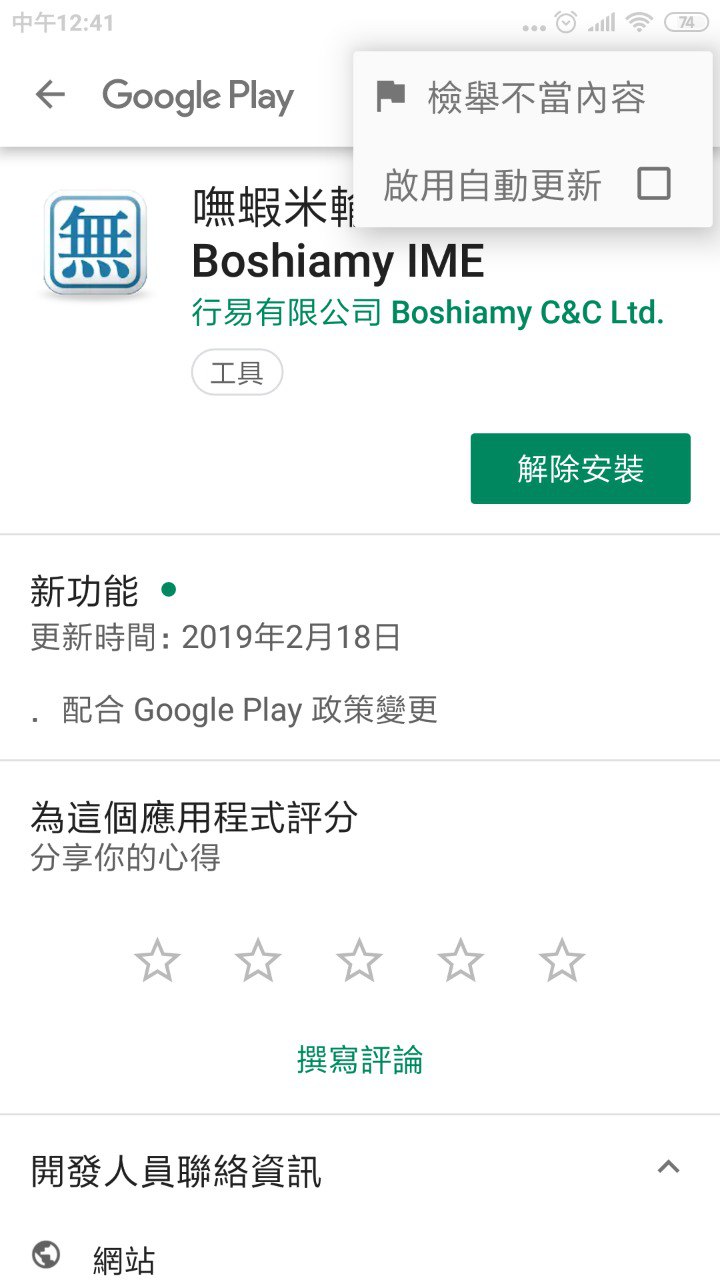The height and width of the screenshot is (1280, 720).
Task: Give the app five stars
Action: (561, 961)
